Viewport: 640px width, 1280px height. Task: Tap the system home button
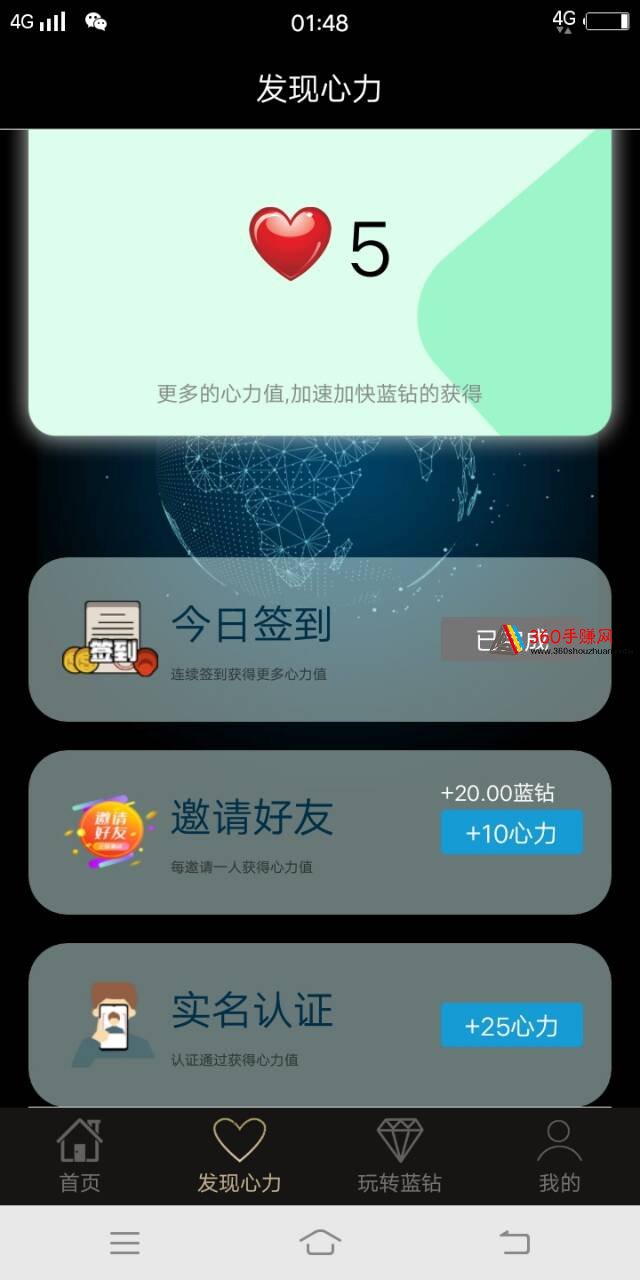coord(320,1243)
